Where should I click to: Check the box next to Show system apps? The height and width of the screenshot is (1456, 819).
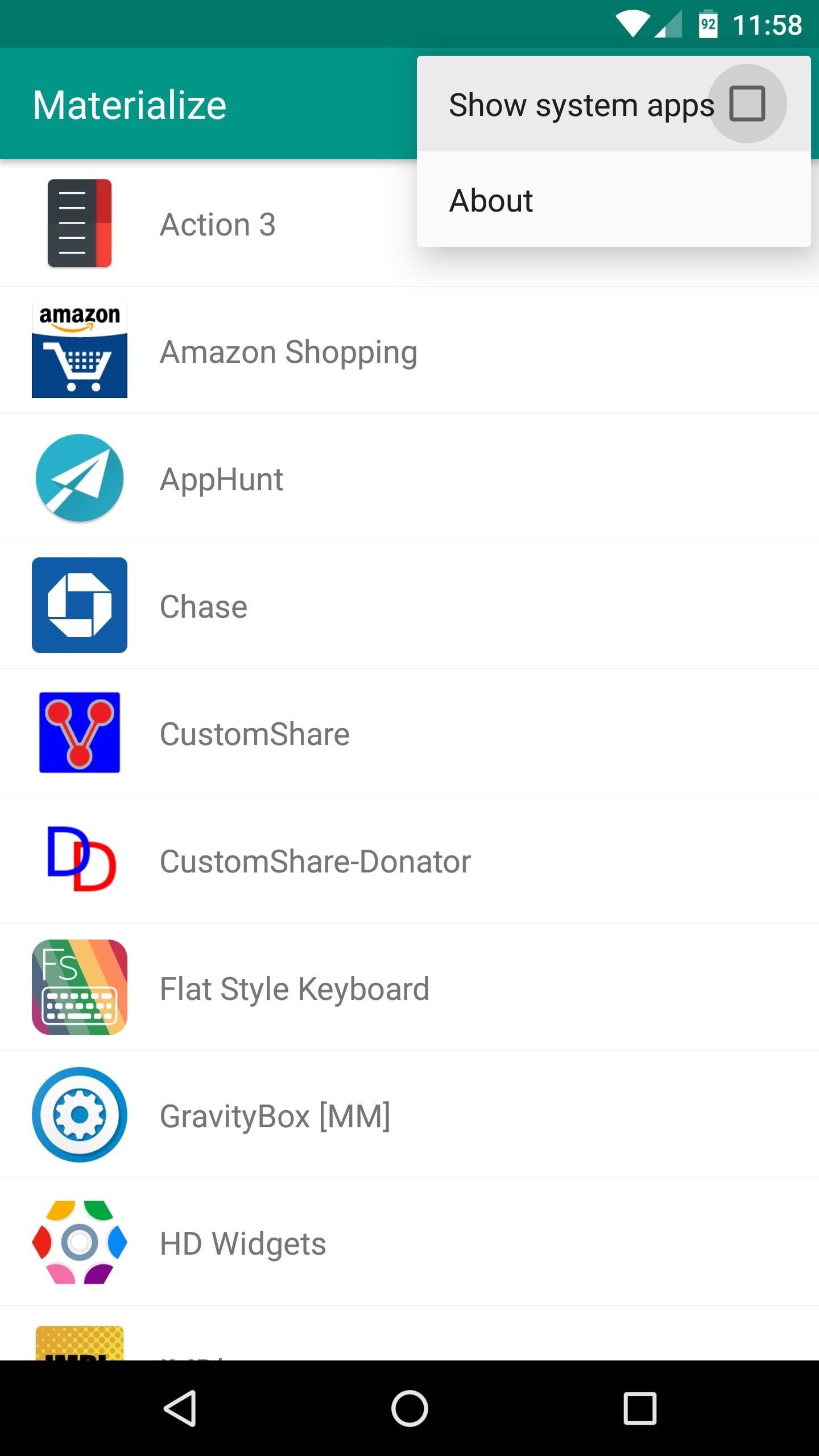[747, 104]
